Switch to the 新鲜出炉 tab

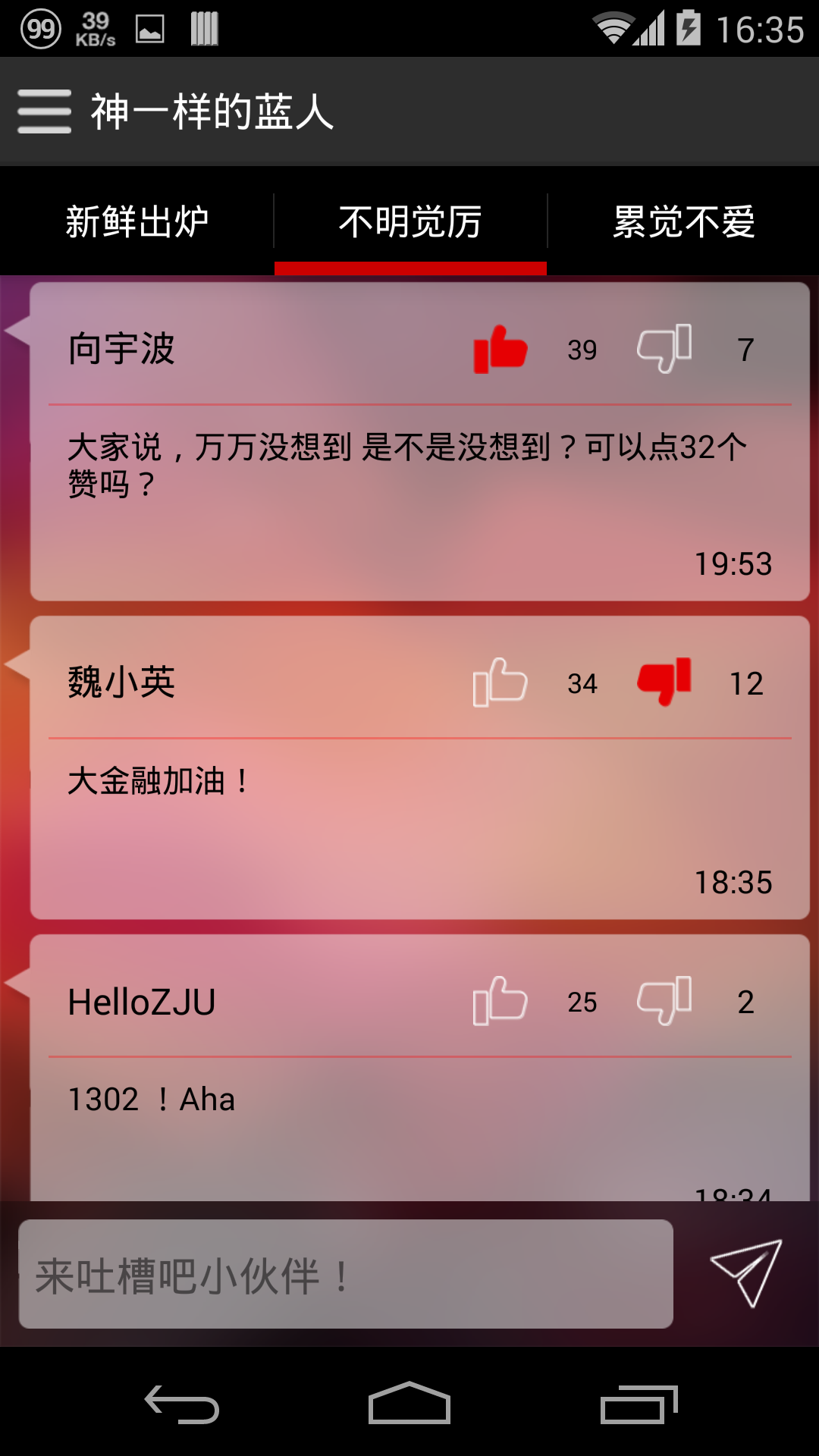coord(136,221)
